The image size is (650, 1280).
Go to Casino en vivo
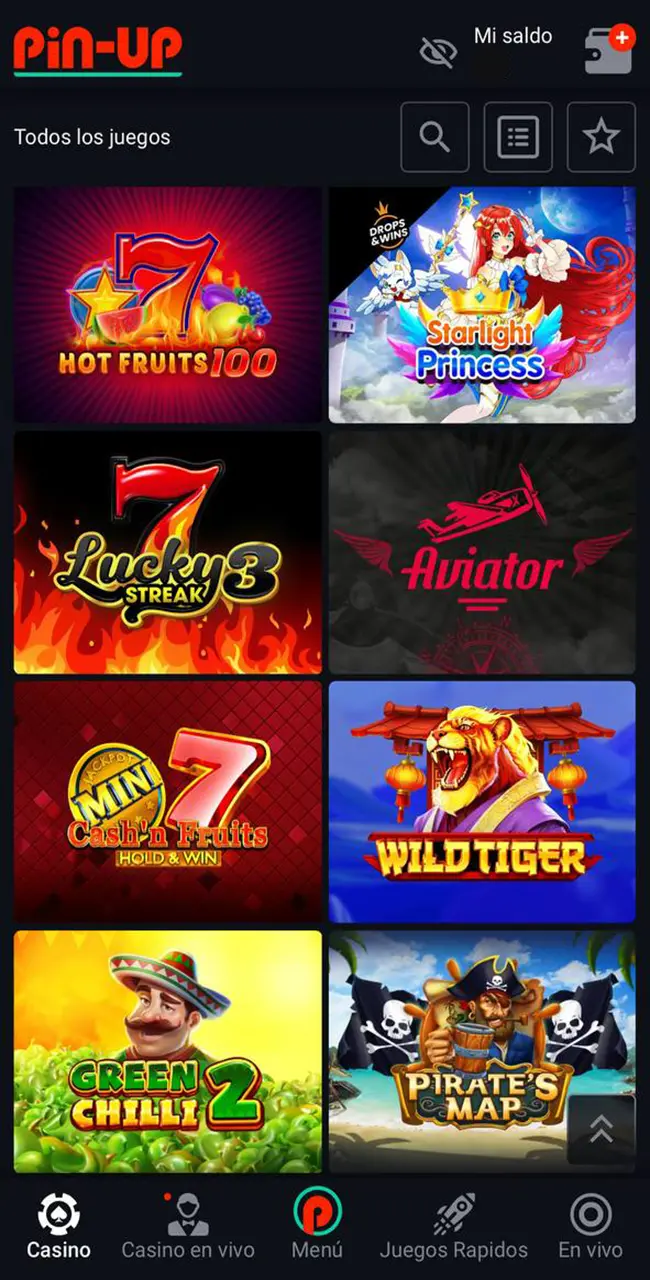[188, 1227]
